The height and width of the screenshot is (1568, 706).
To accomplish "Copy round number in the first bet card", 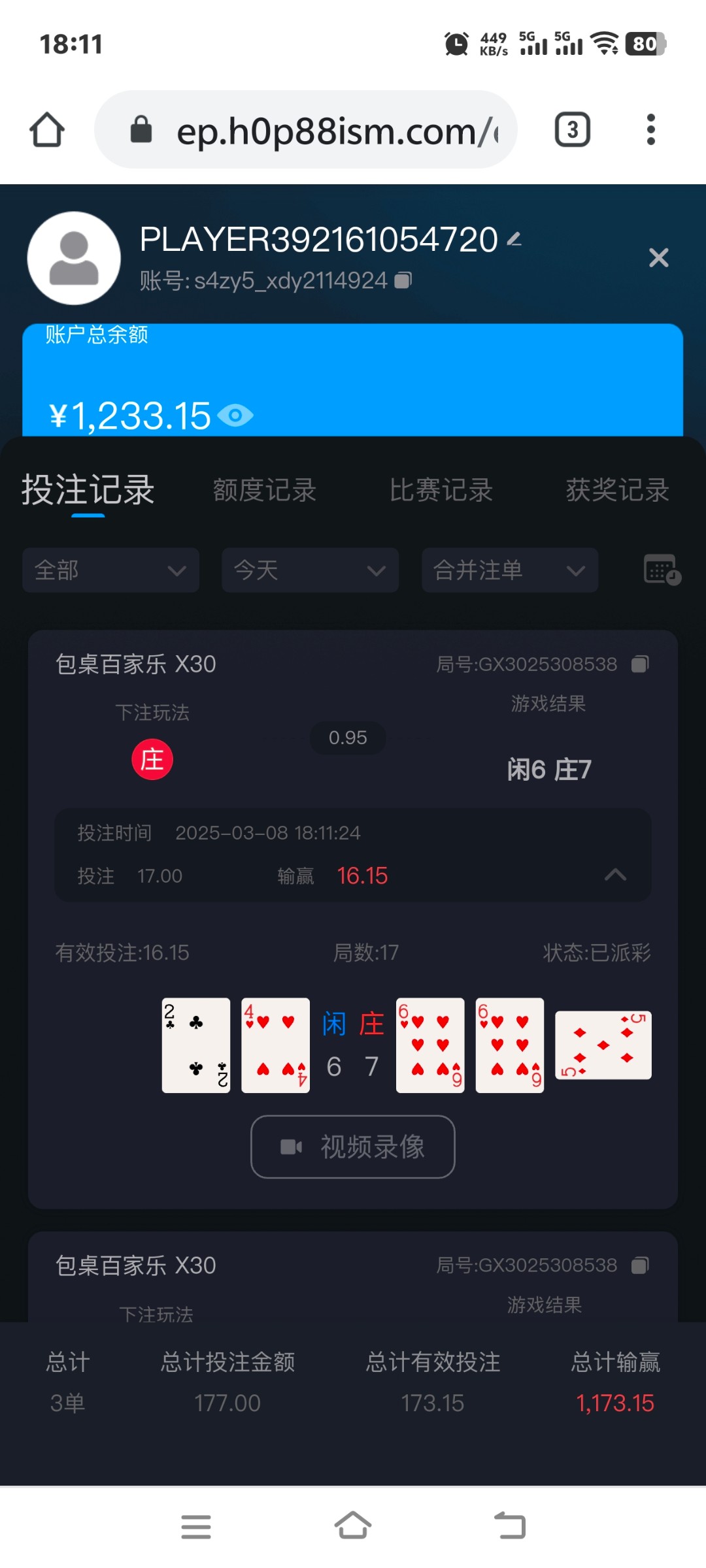I will point(640,664).
